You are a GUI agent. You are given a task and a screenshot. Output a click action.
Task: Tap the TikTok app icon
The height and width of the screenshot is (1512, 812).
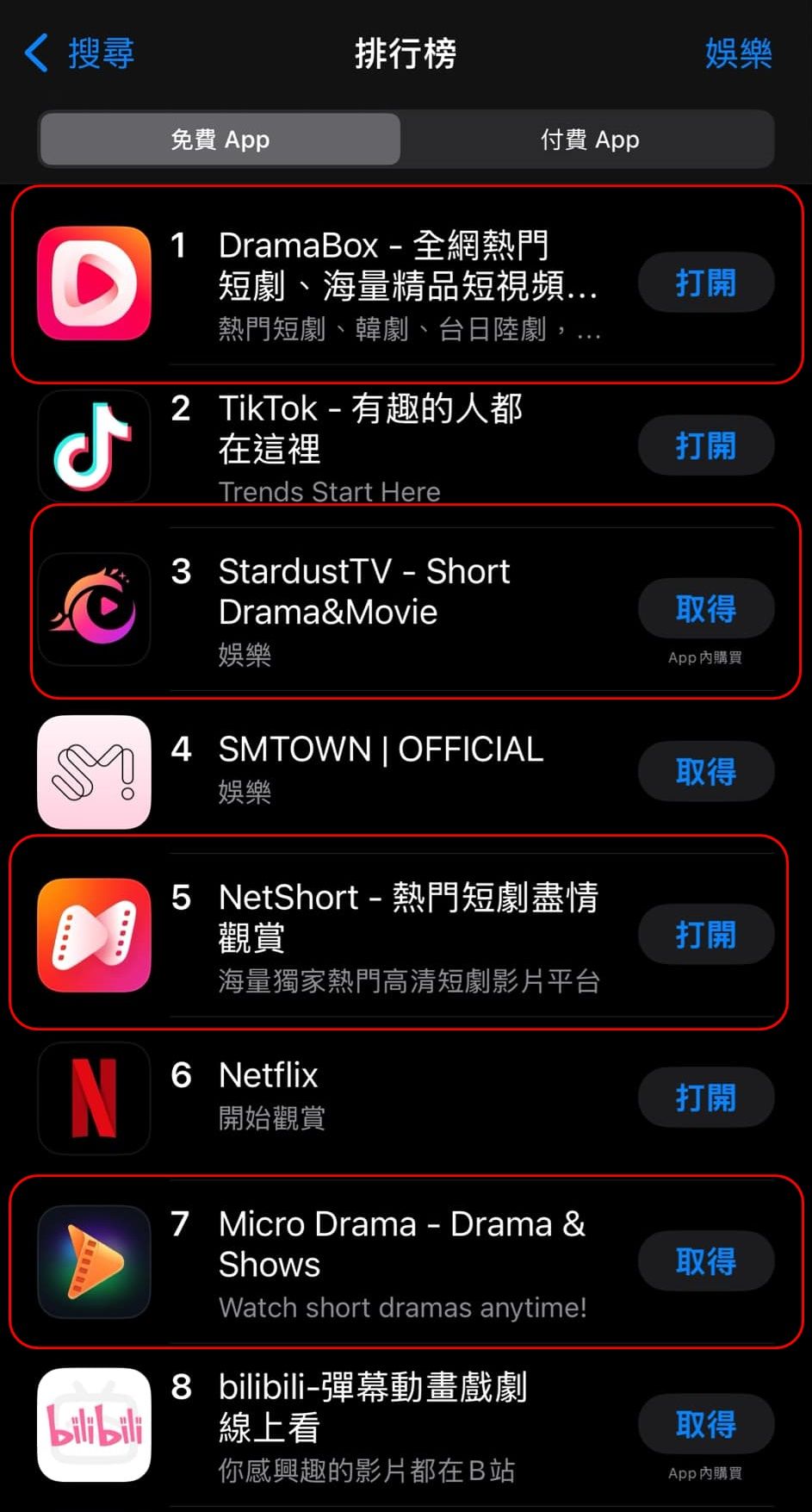coord(93,446)
